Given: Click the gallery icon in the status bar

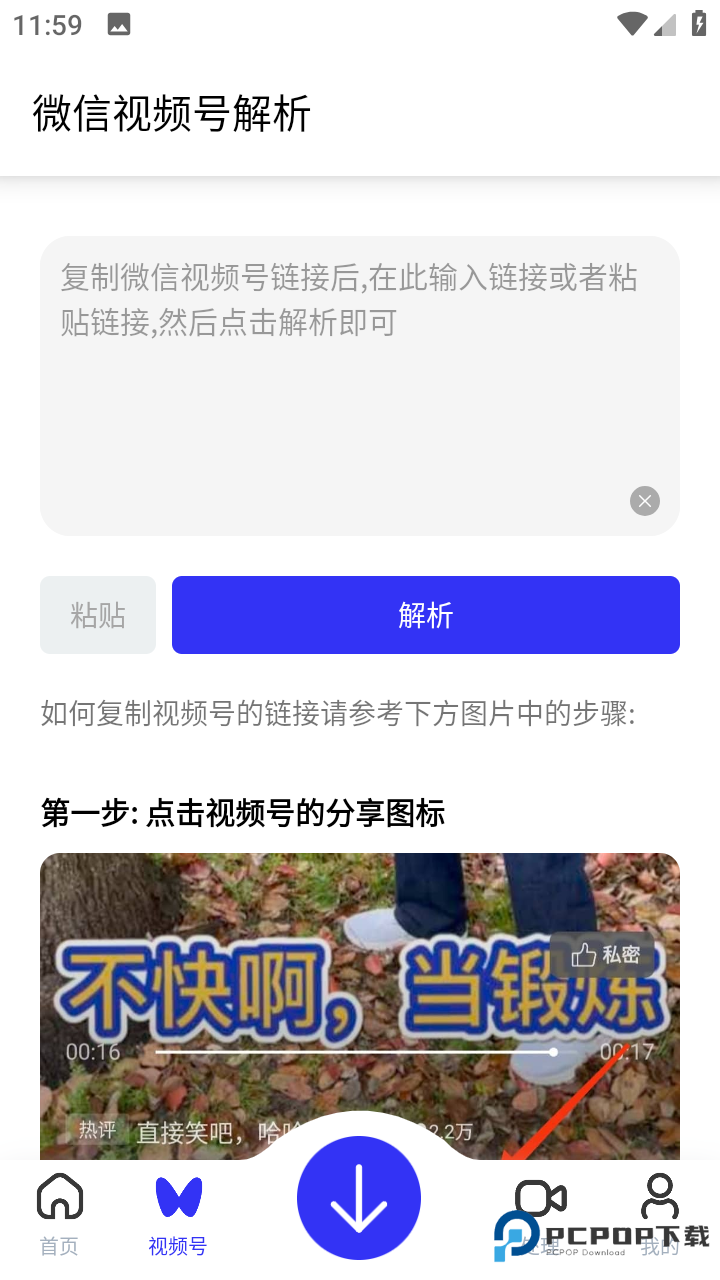Looking at the screenshot, I should pyautogui.click(x=120, y=24).
